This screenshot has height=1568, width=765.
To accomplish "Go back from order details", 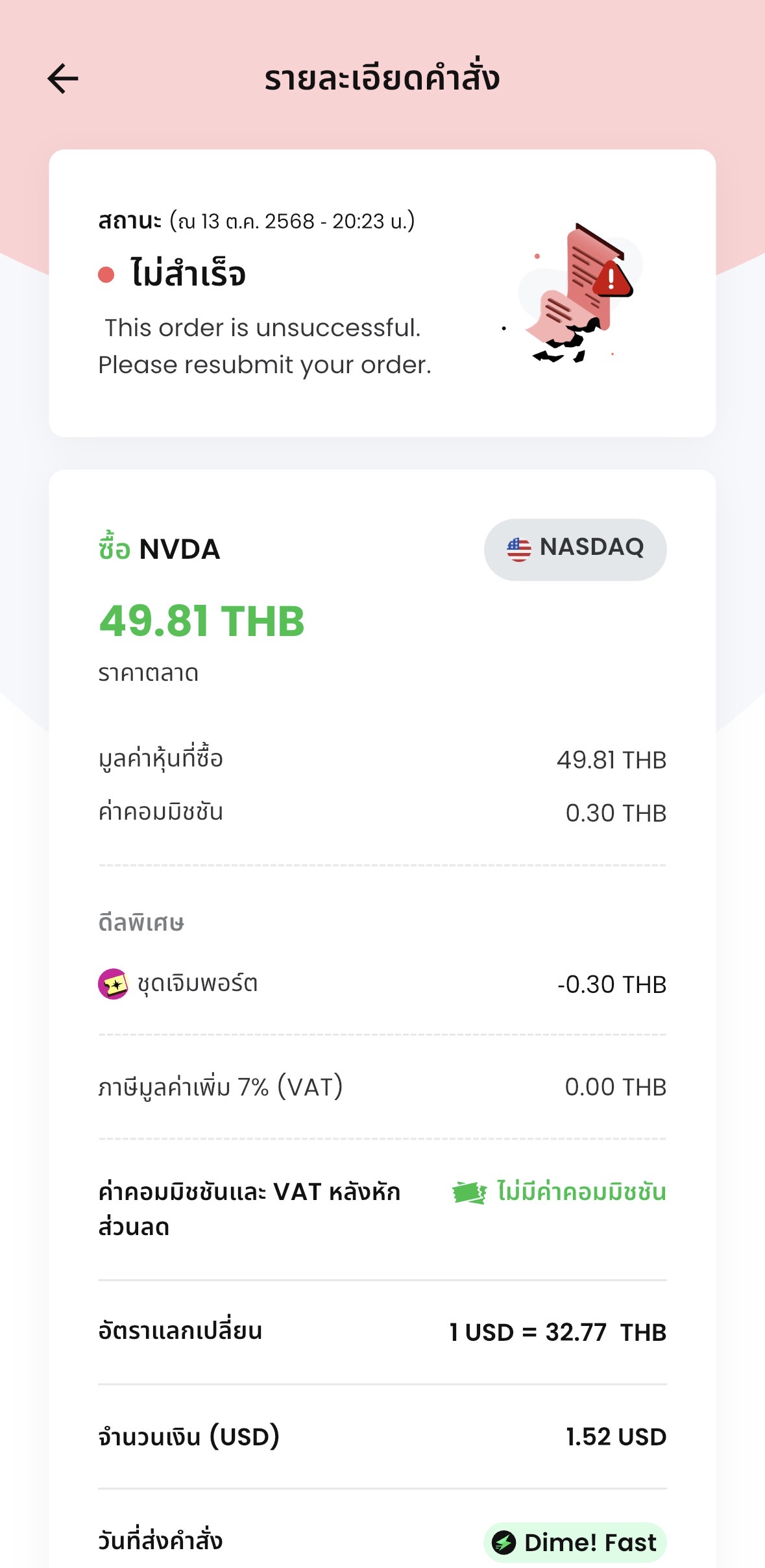I will (x=63, y=79).
